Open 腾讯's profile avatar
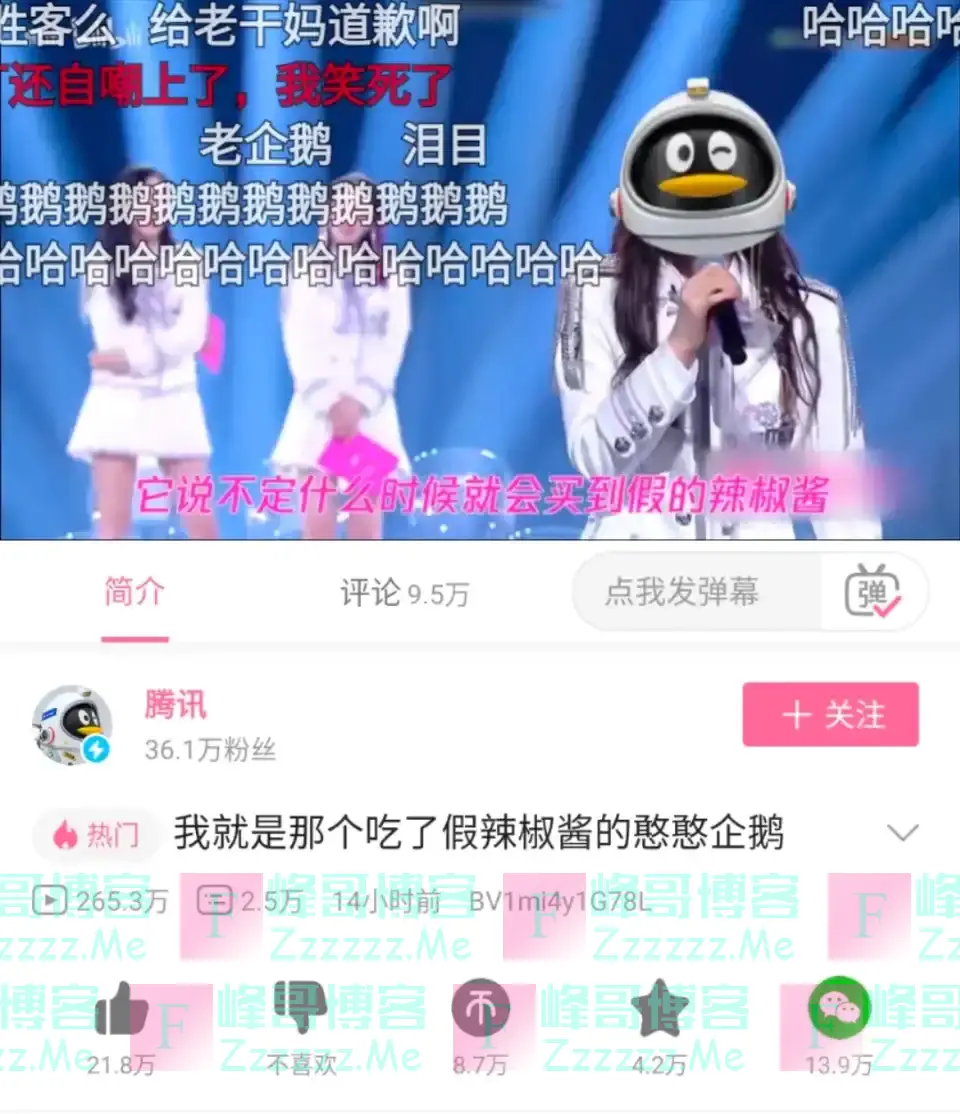This screenshot has width=960, height=1114. (72, 725)
